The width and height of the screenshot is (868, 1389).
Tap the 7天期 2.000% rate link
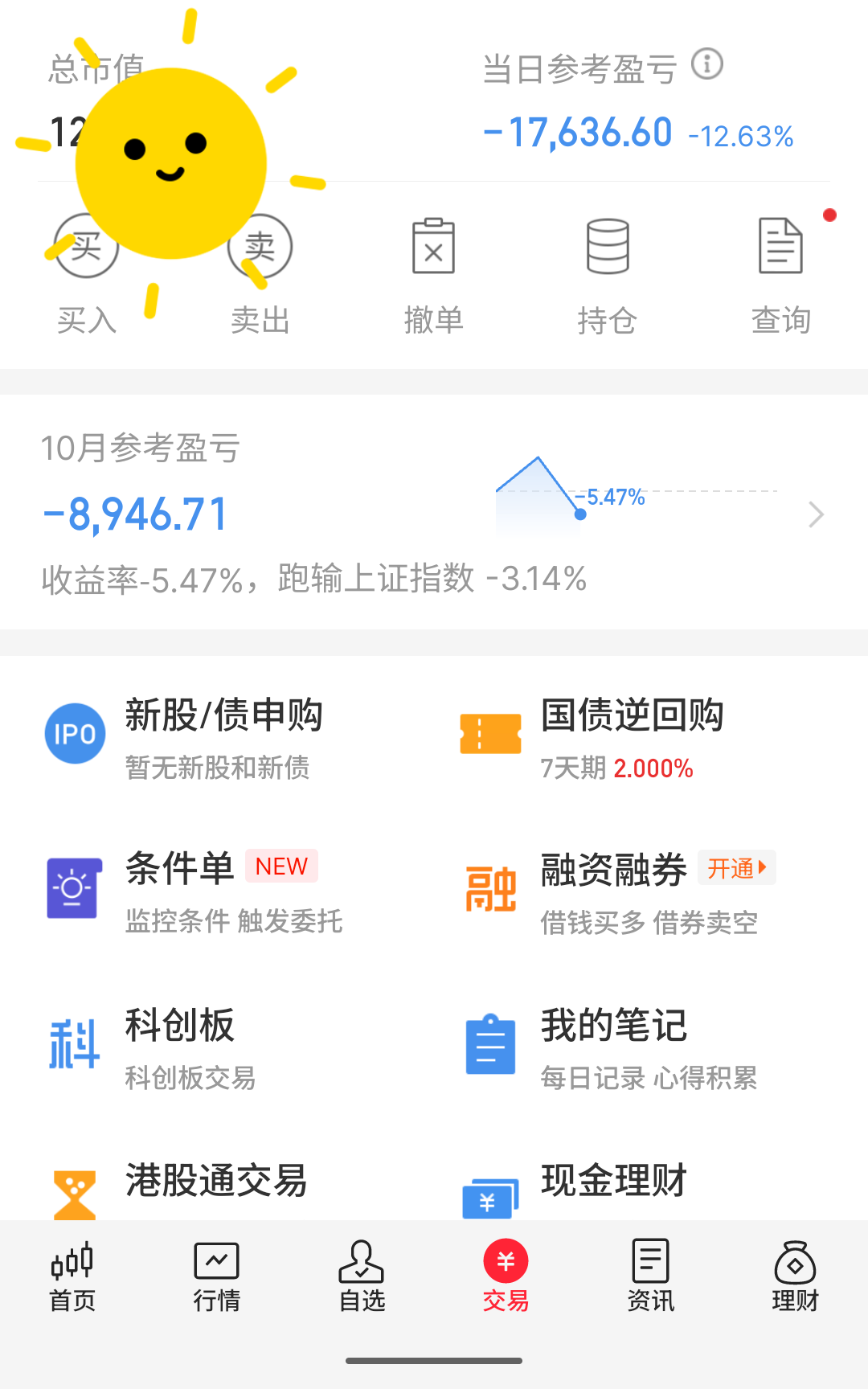[x=616, y=768]
